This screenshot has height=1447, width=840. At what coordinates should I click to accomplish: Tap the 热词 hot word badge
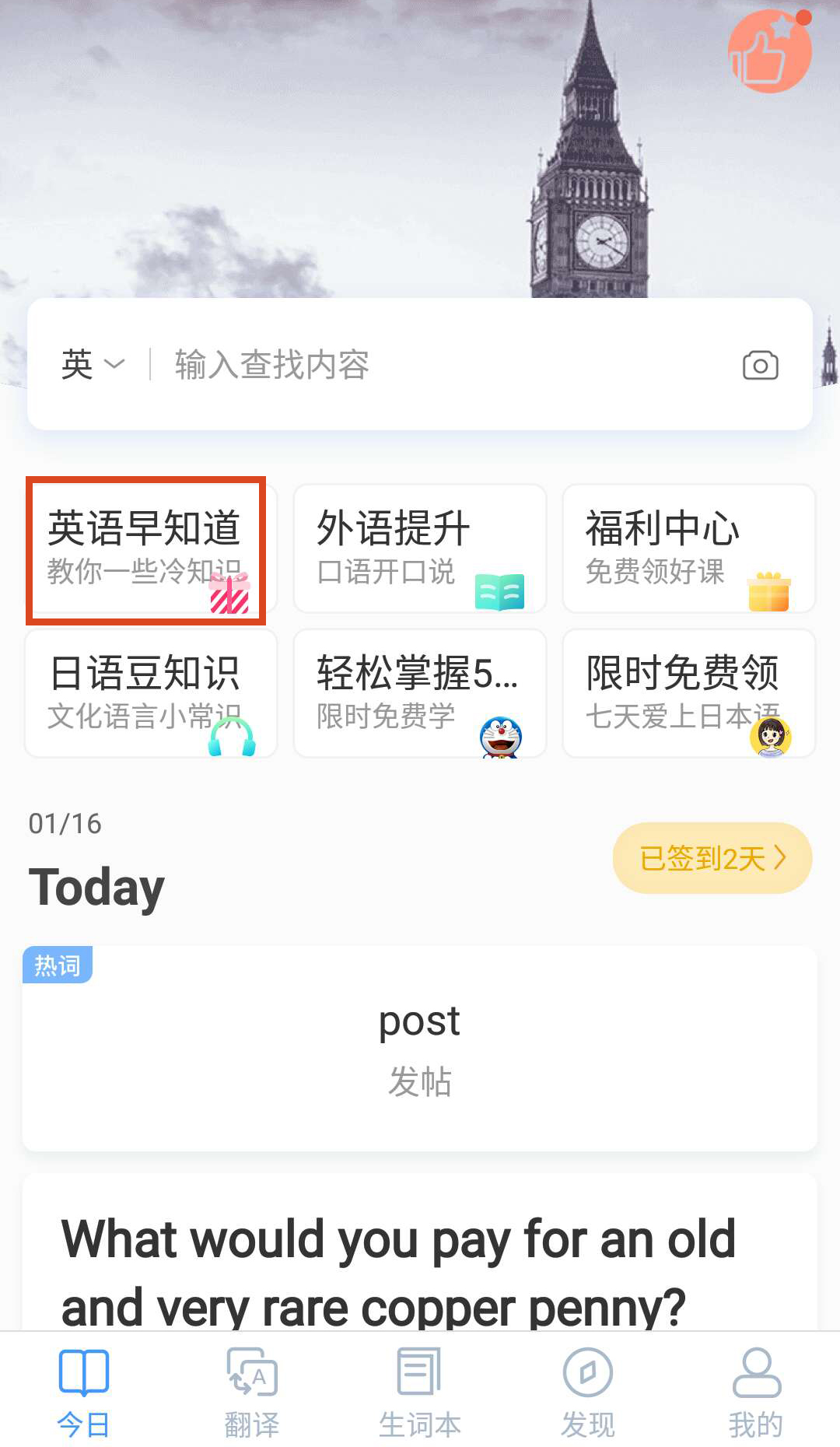[58, 965]
